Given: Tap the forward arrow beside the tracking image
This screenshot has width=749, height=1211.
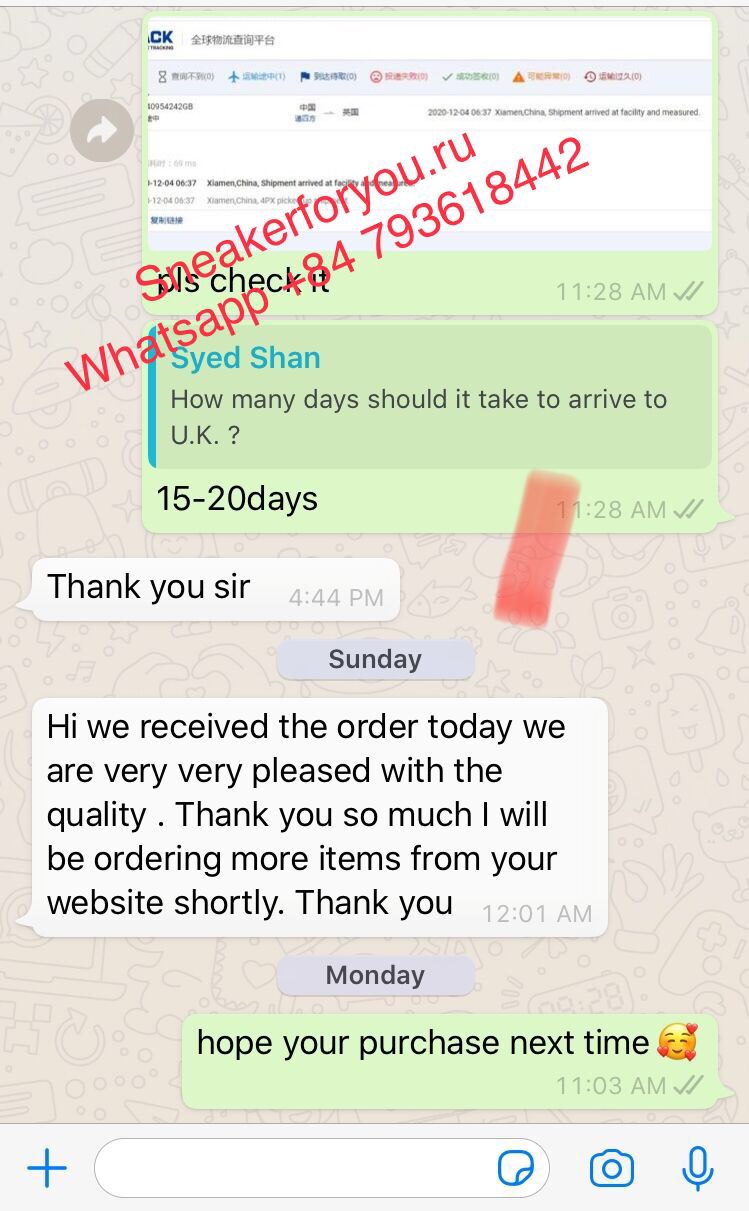Looking at the screenshot, I should (102, 130).
